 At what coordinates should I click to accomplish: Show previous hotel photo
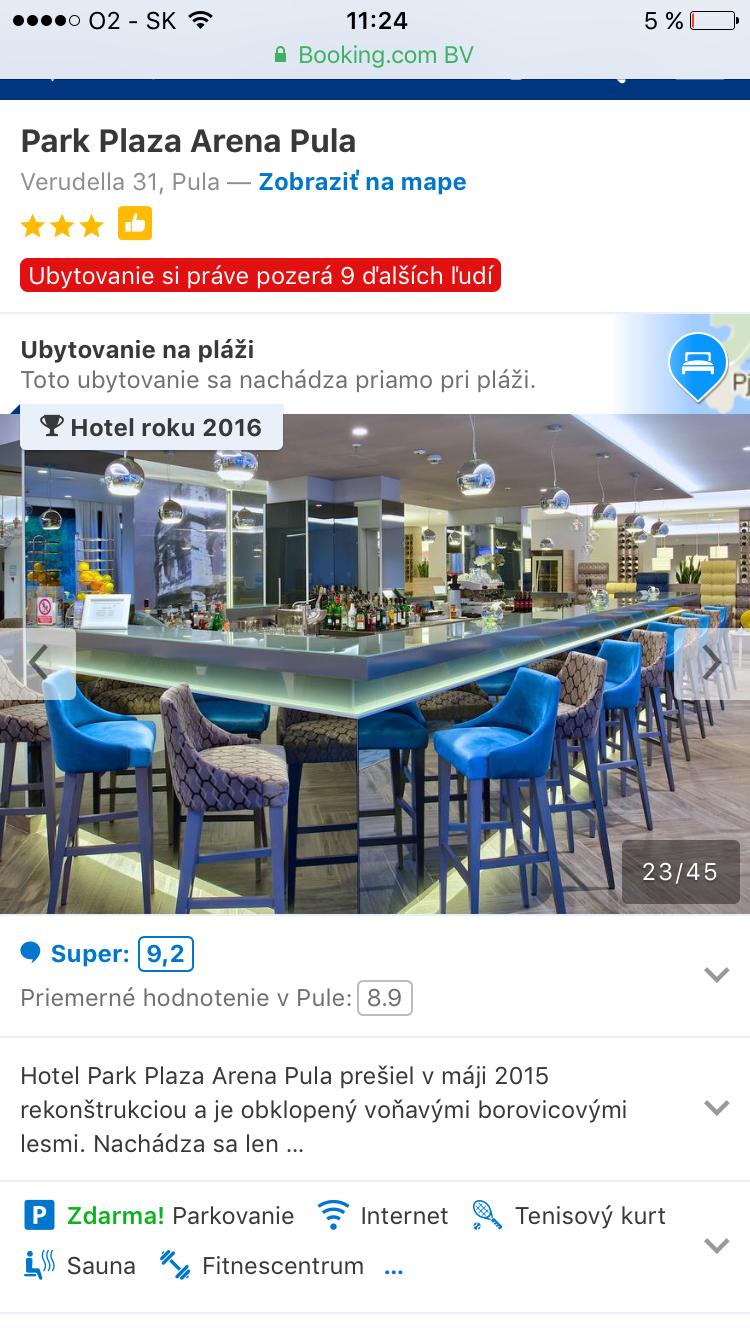(x=38, y=663)
